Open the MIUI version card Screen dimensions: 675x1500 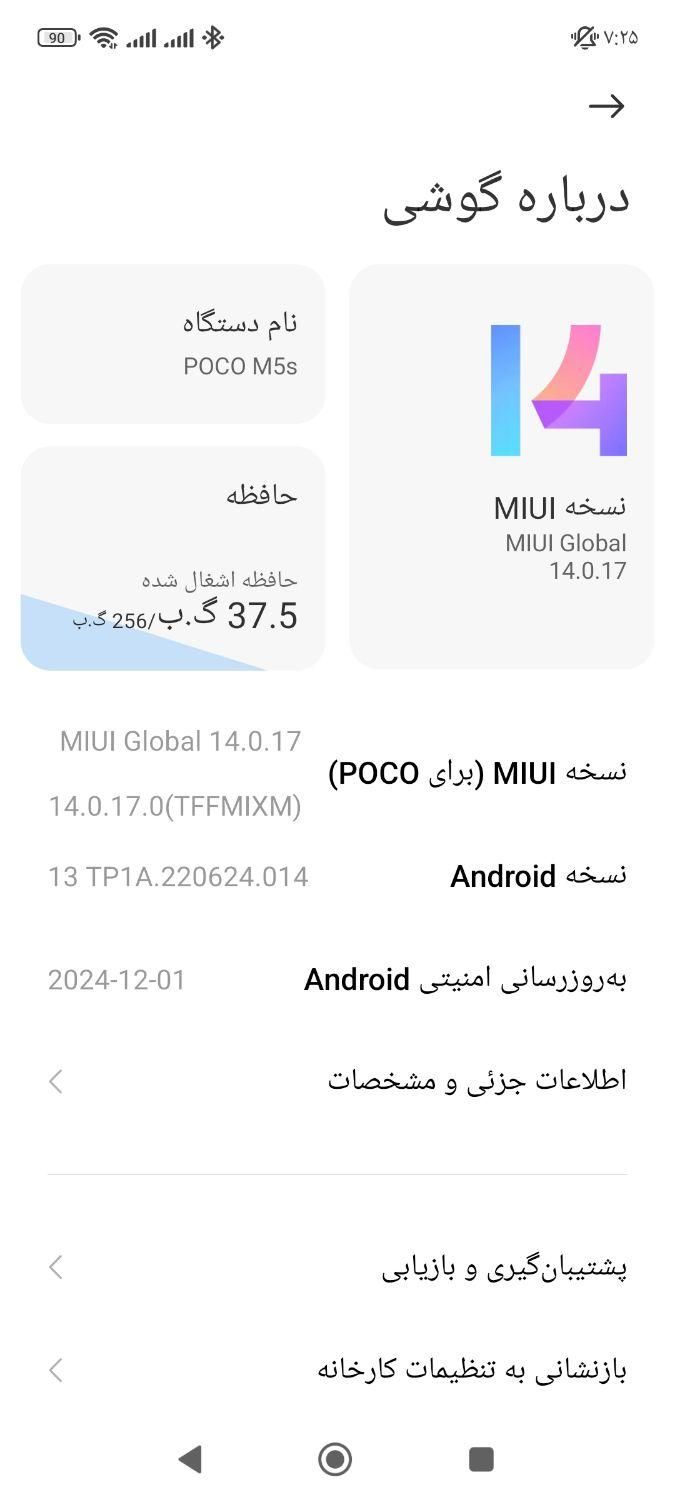point(501,466)
